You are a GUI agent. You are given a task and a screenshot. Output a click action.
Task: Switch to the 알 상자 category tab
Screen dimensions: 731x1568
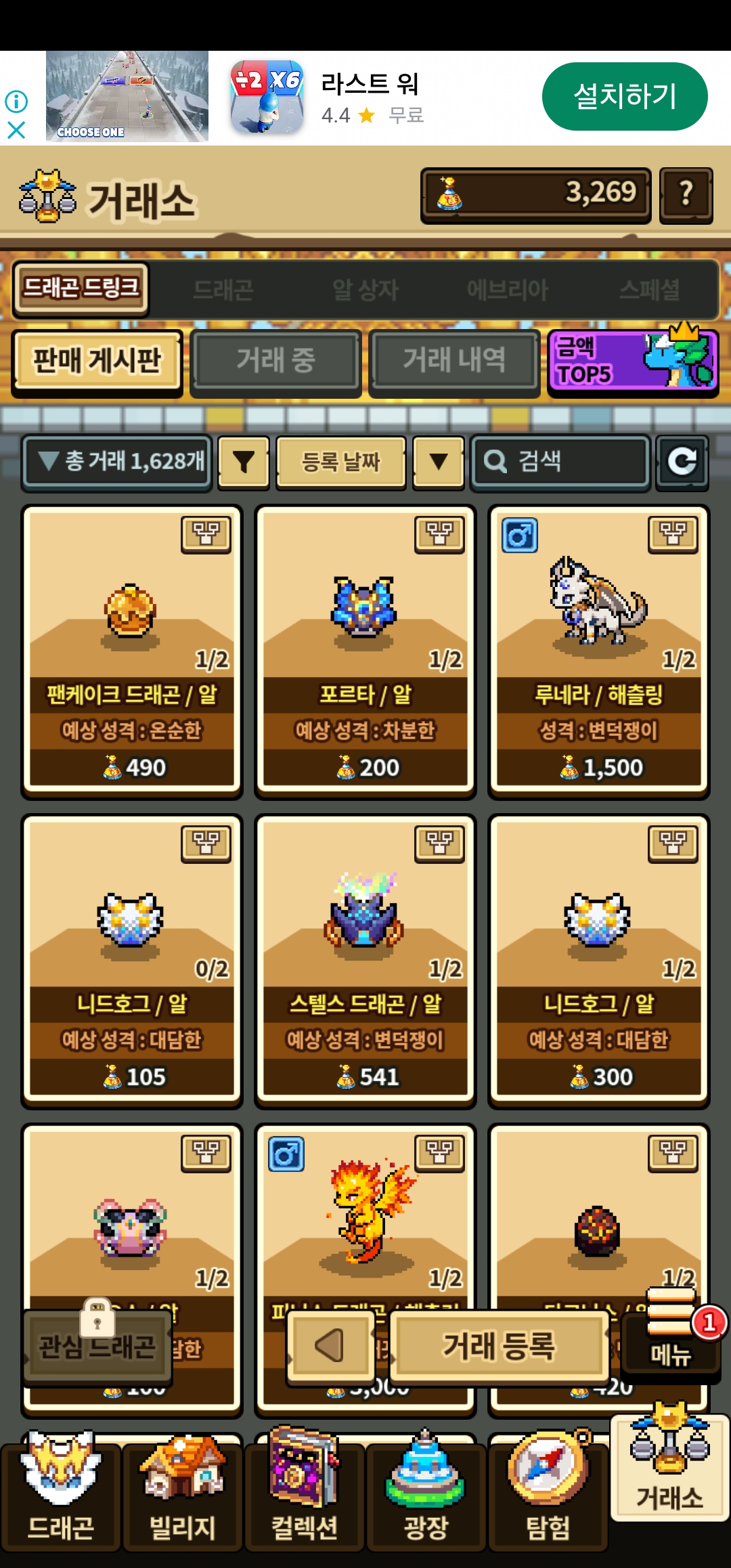(365, 290)
